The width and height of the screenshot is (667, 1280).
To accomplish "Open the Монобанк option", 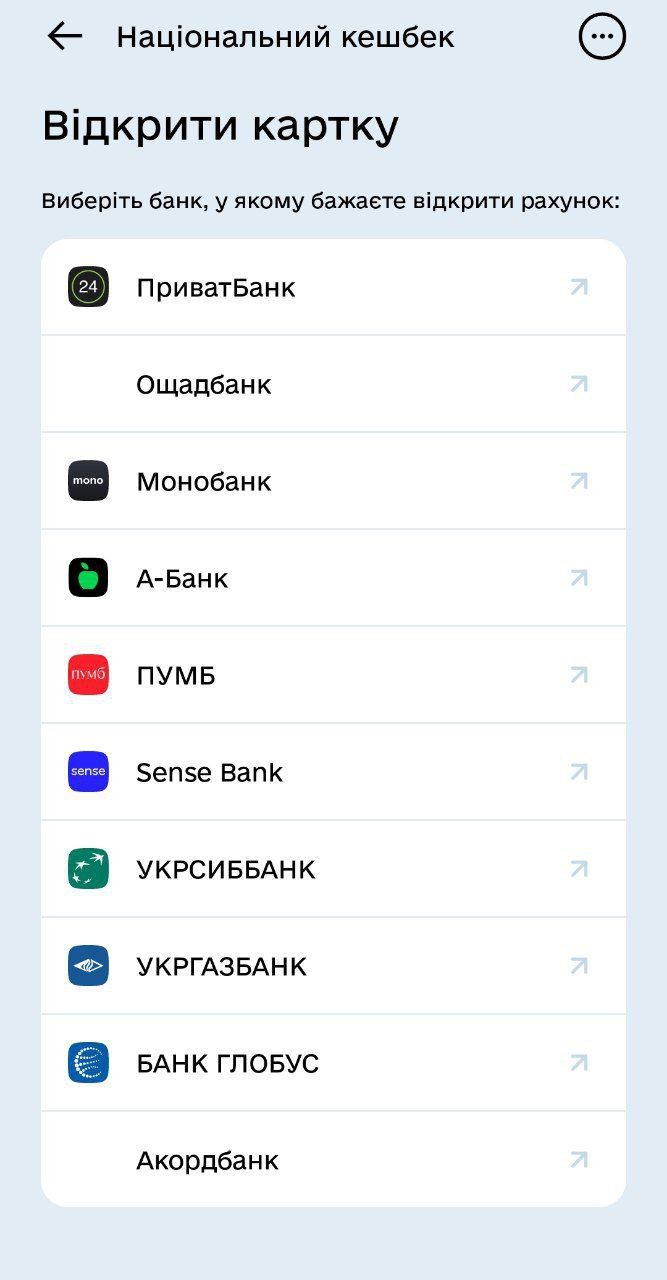I will (333, 482).
